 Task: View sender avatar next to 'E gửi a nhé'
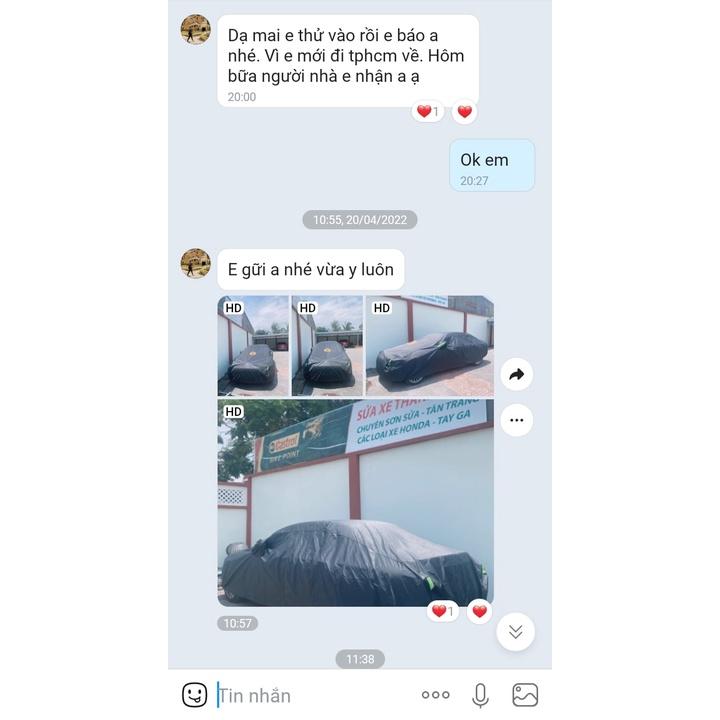click(x=196, y=264)
